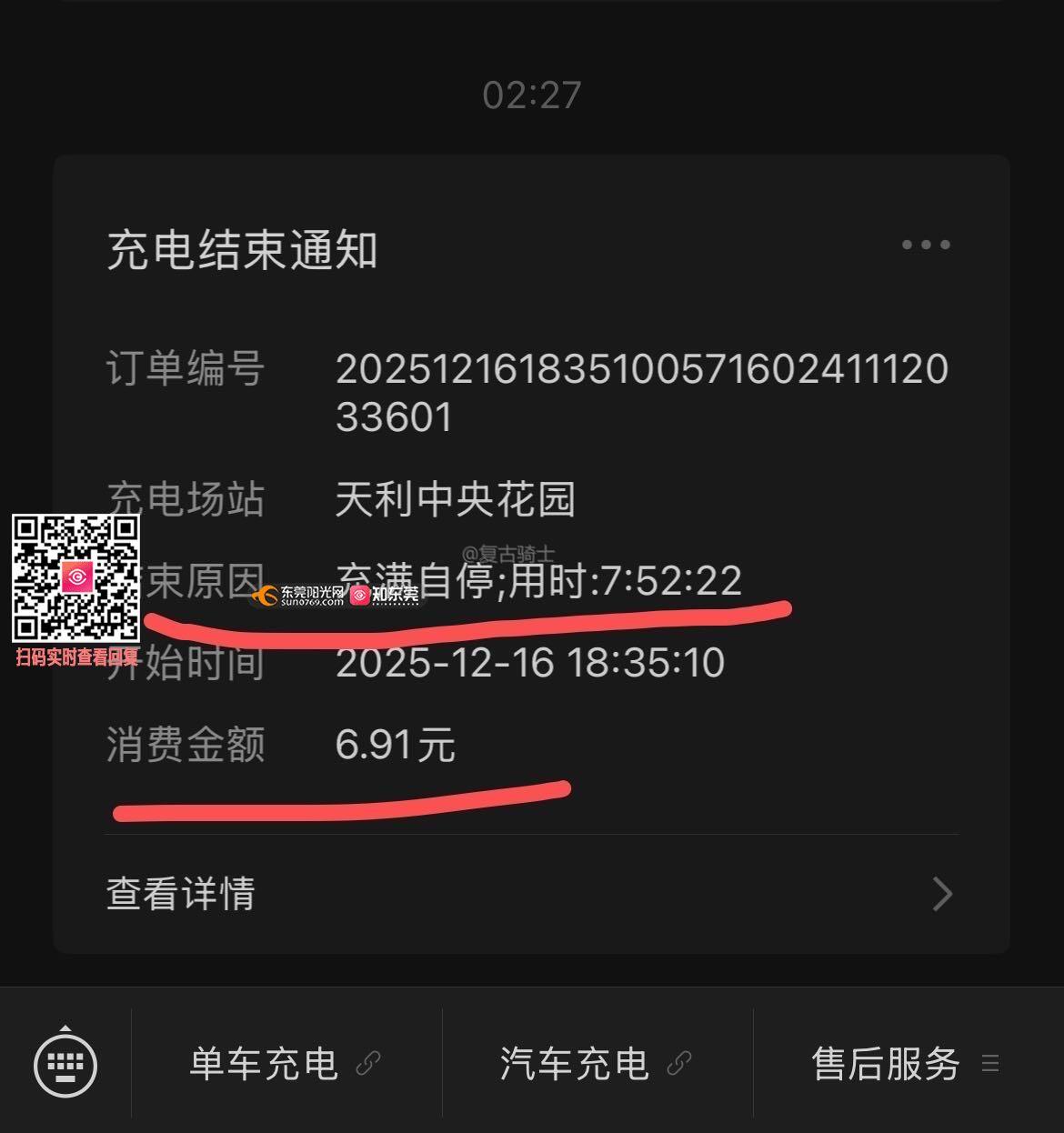1064x1133 pixels.
Task: Open the three-dot menu on the charging notice
Action: [926, 245]
